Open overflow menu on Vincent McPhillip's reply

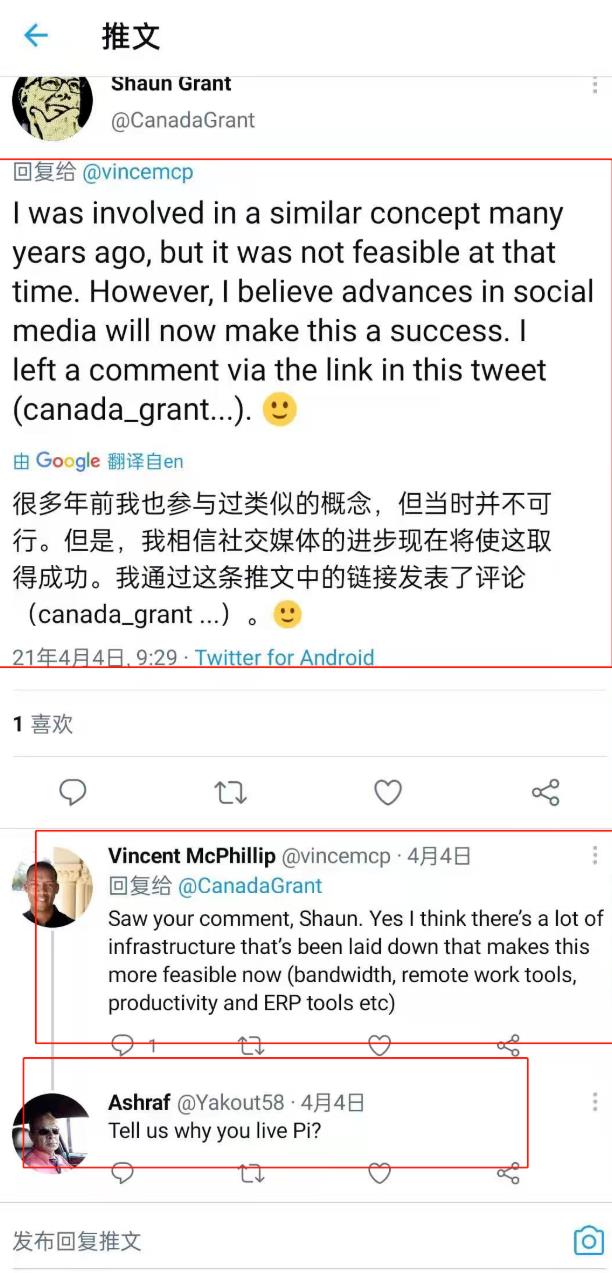point(595,856)
